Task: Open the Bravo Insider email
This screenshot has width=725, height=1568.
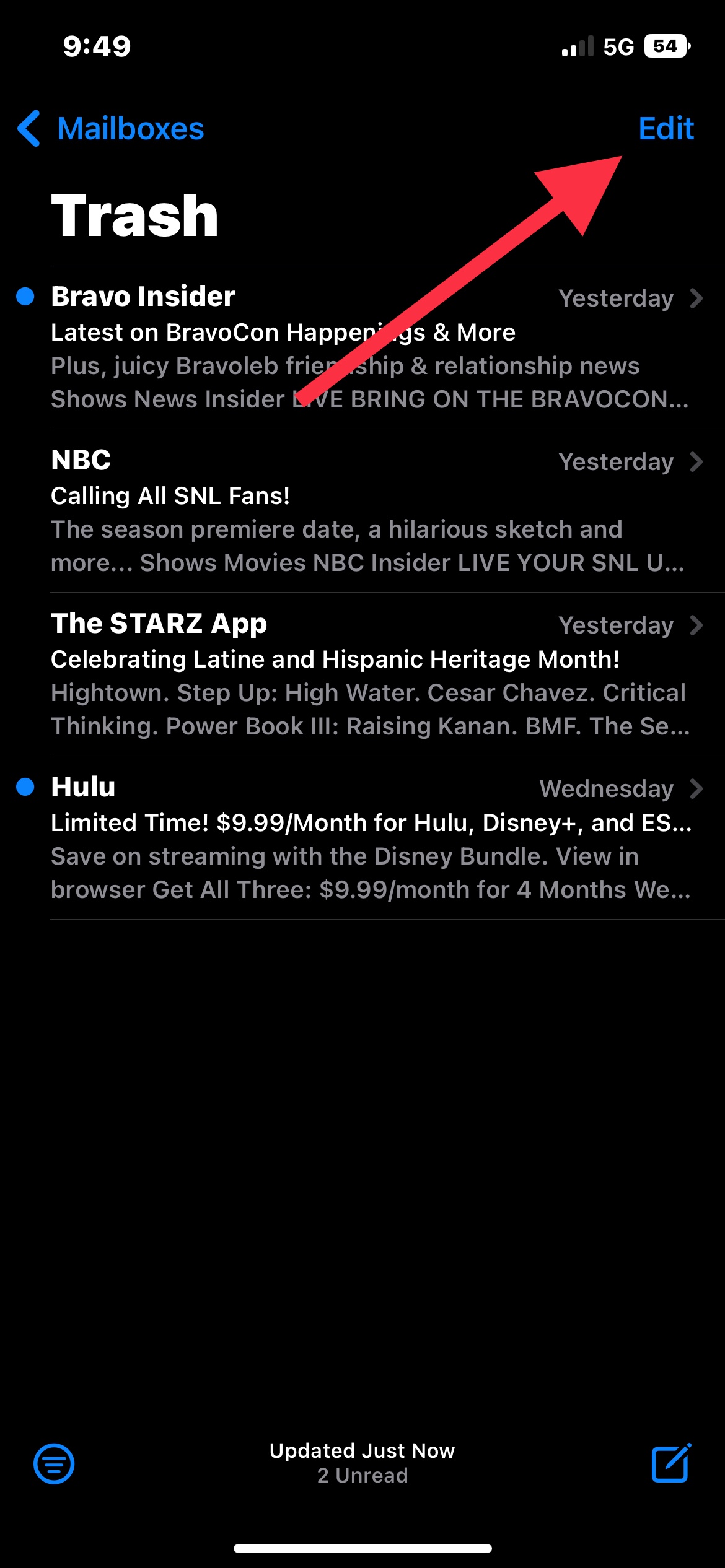Action: pyautogui.click(x=369, y=348)
